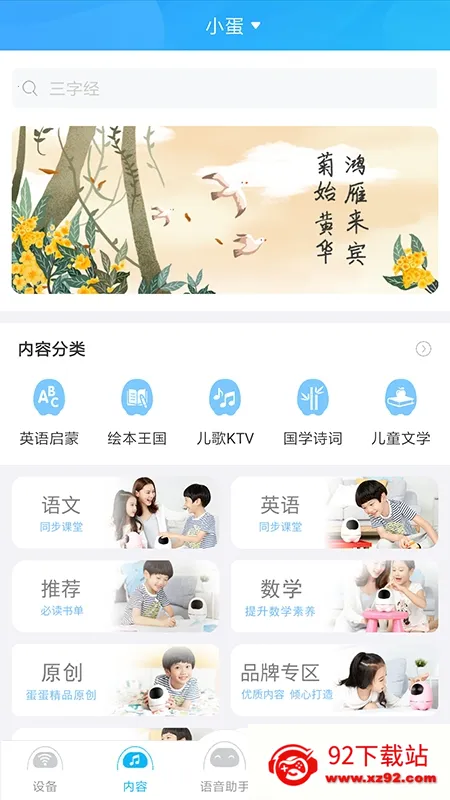
Task: Open the 英语 同步课堂 card
Action: pos(334,513)
